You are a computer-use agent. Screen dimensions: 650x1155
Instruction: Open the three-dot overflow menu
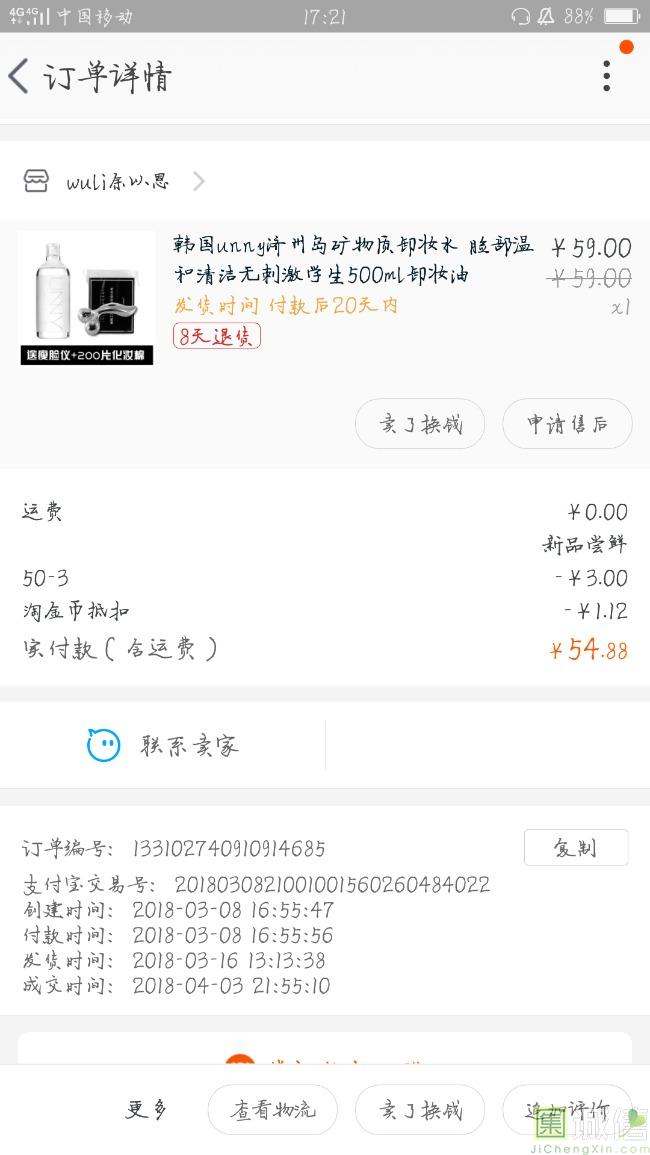[x=606, y=76]
